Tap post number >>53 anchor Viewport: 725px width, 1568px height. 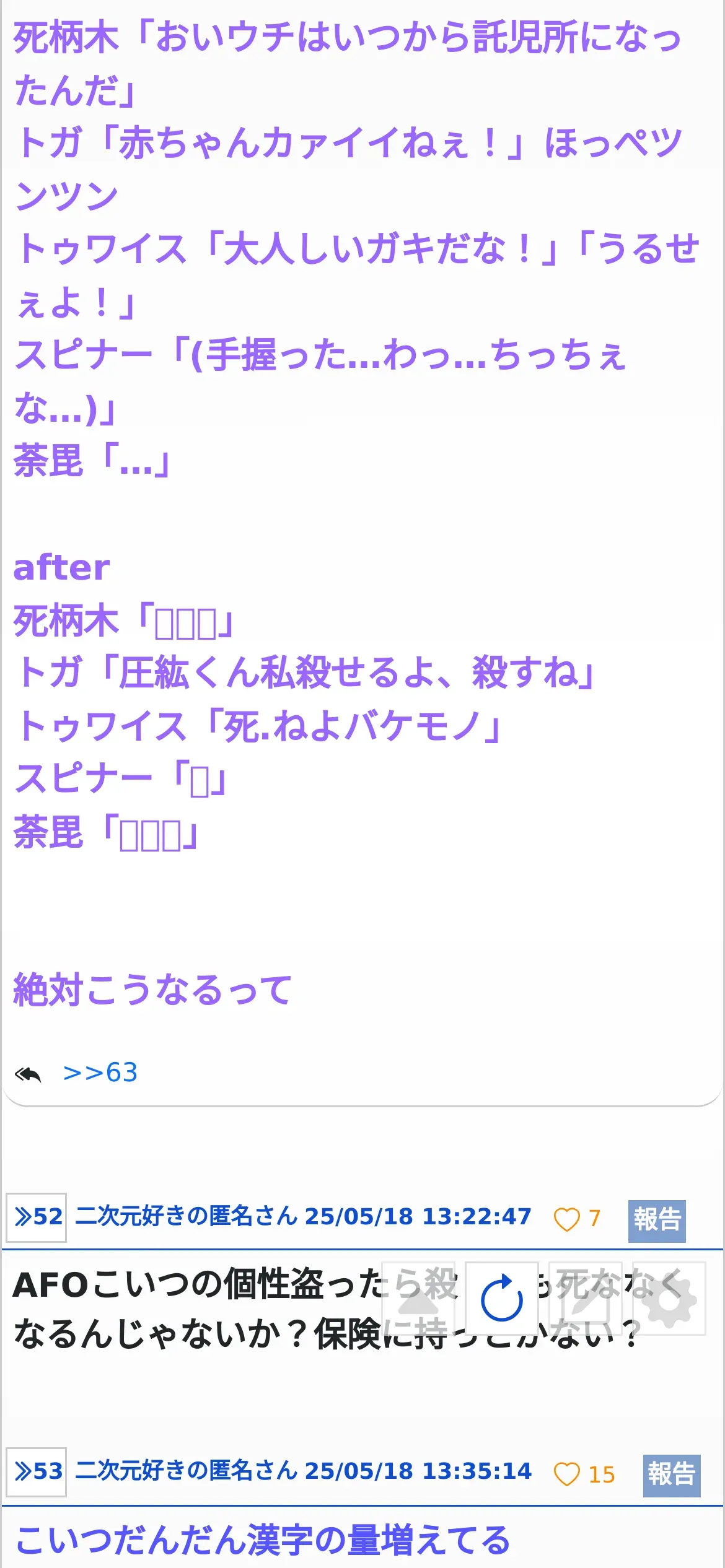37,1472
